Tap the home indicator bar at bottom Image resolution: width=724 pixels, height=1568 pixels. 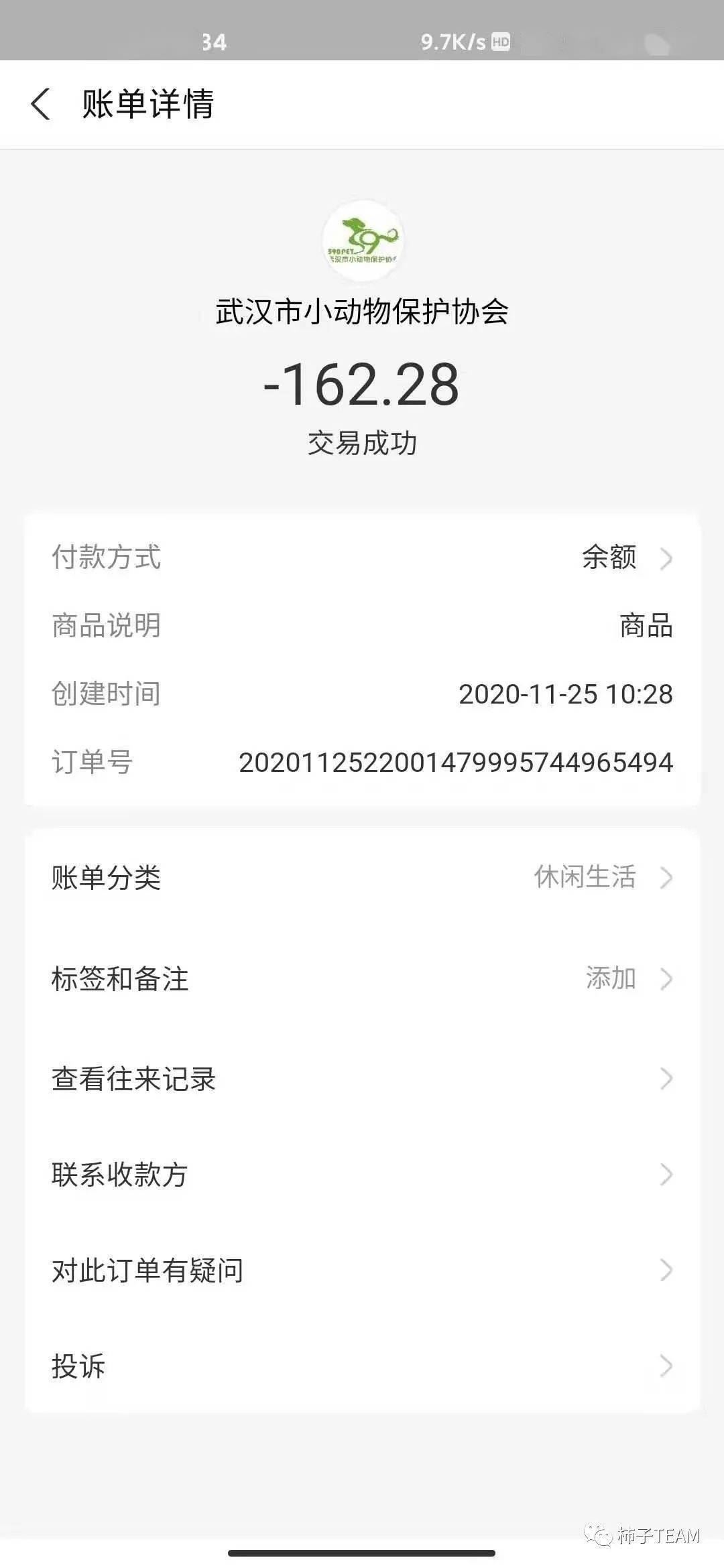[362, 1552]
